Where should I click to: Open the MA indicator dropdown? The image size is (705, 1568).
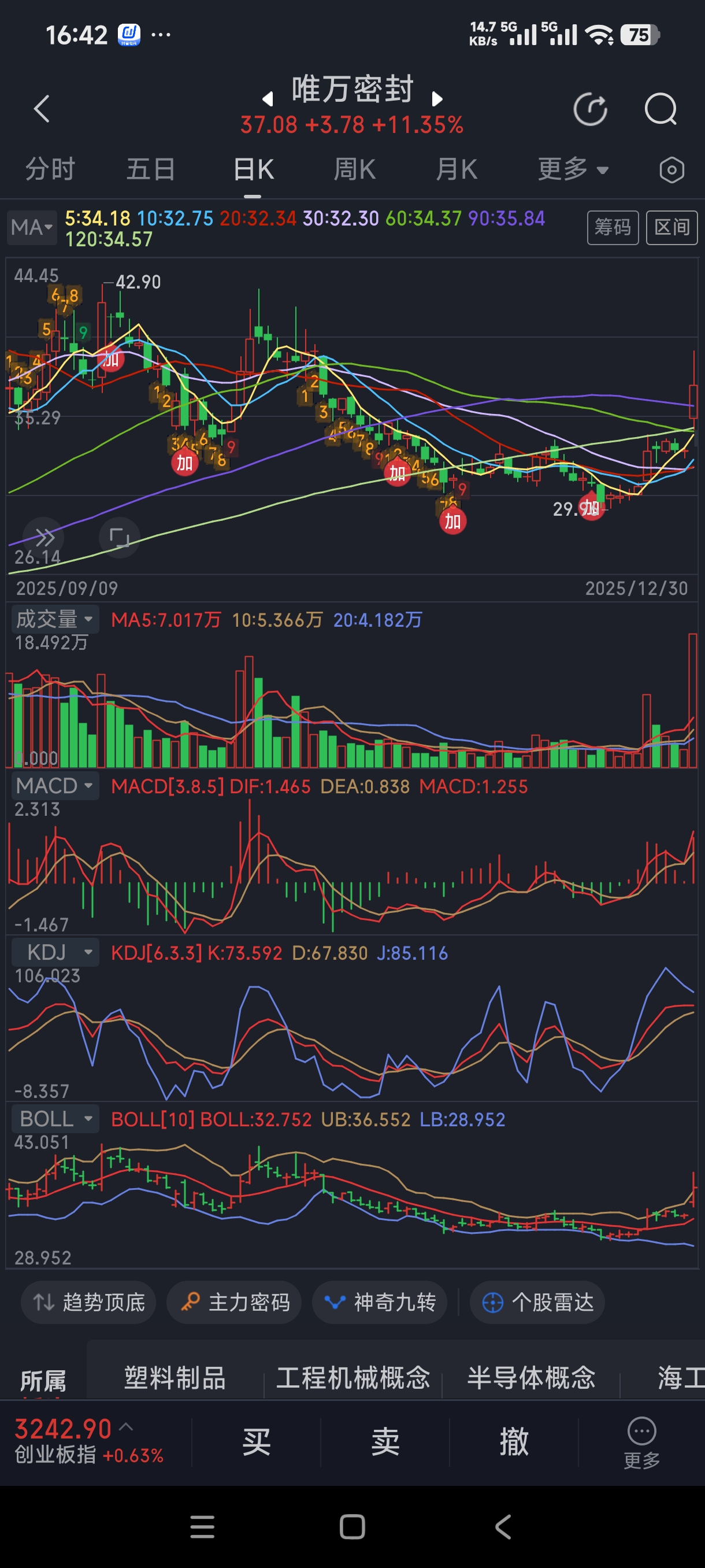click(x=32, y=227)
